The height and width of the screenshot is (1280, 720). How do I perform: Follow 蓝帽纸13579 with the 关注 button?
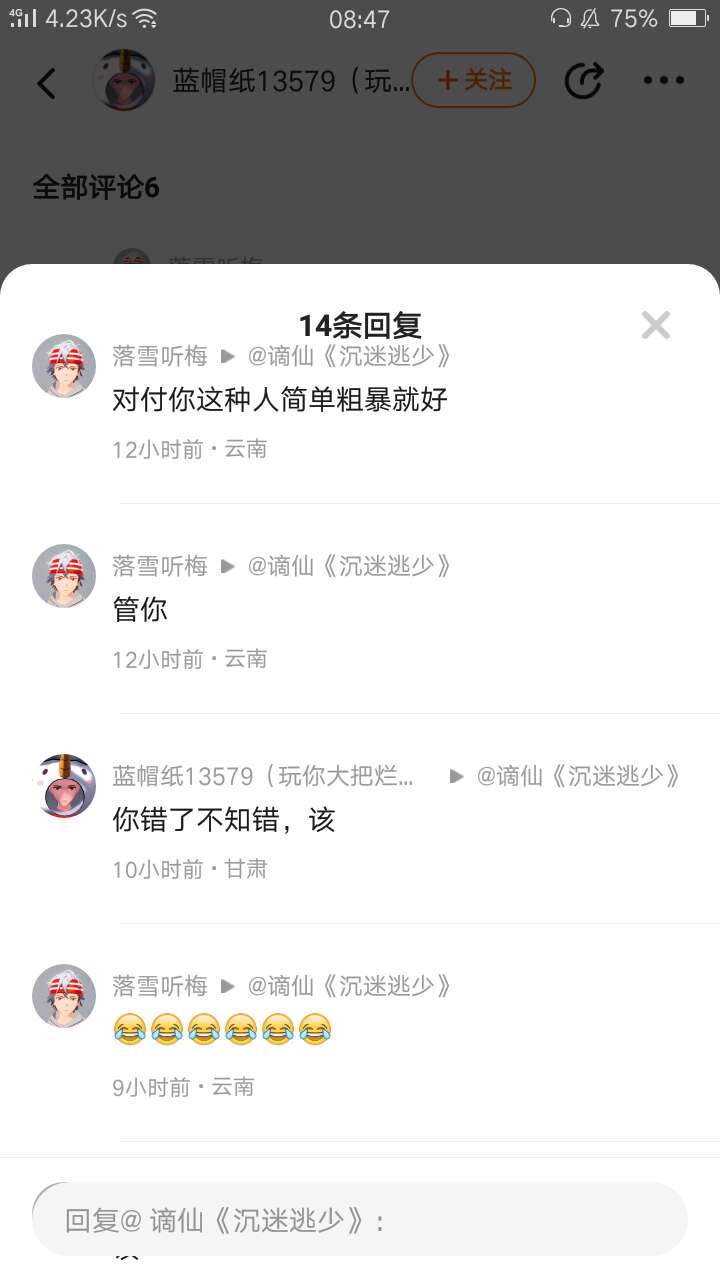474,80
